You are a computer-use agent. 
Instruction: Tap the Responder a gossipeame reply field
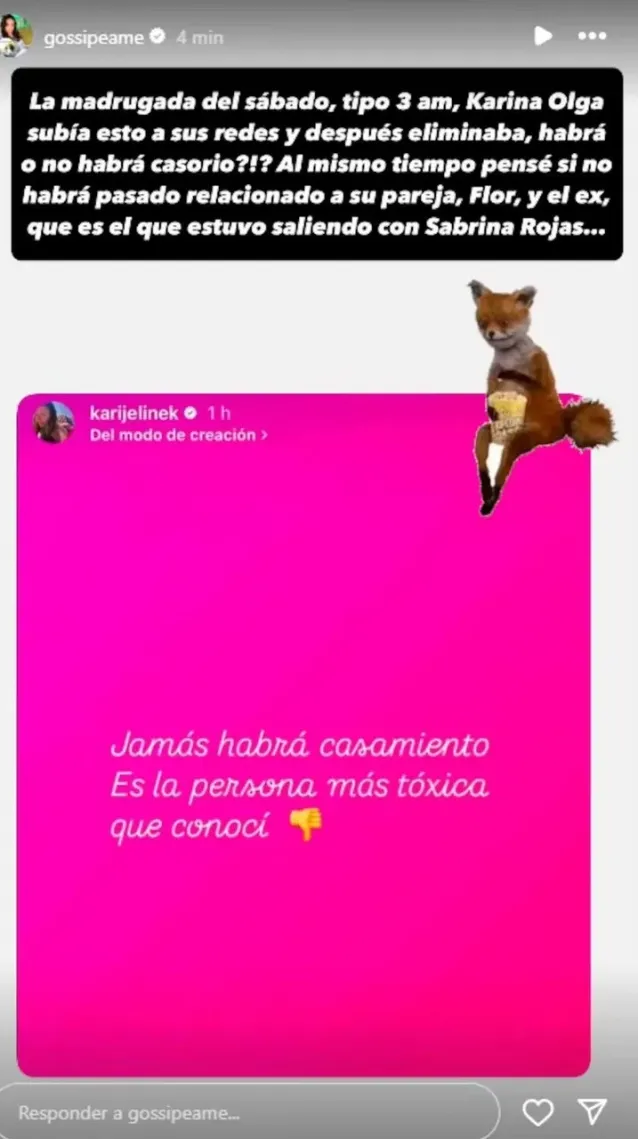point(250,1112)
